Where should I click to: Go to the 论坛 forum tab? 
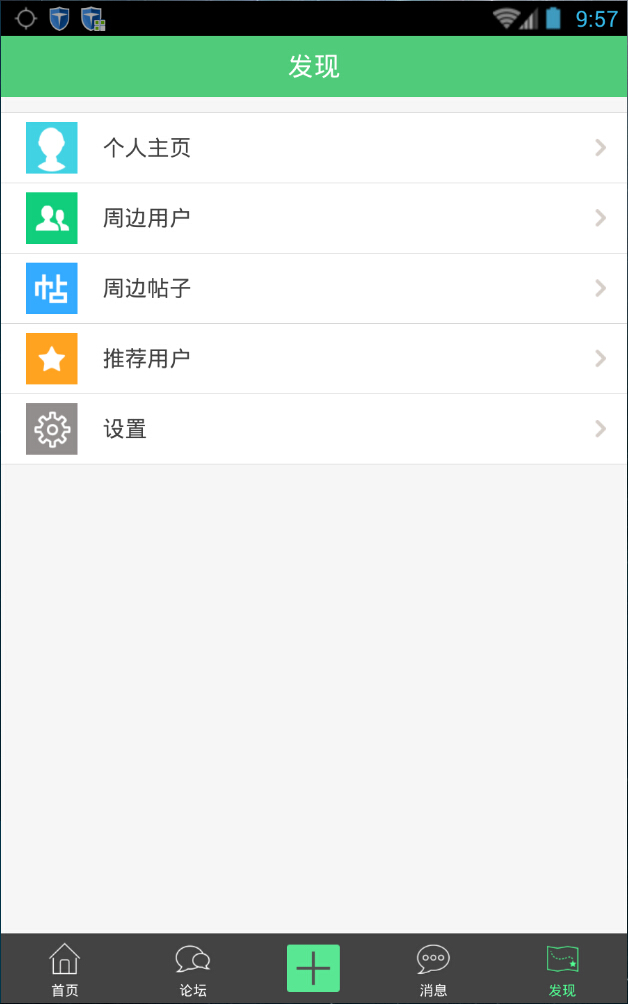[193, 970]
